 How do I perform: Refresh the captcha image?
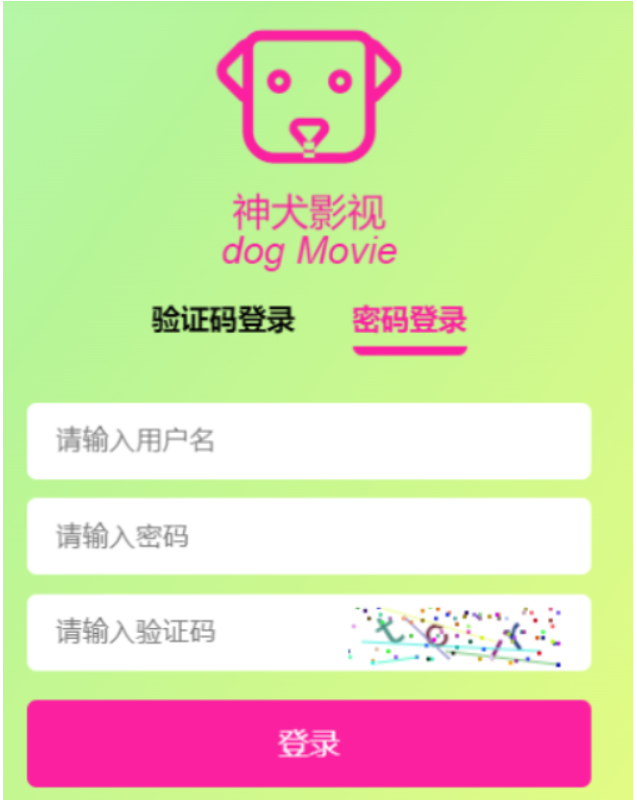pyautogui.click(x=455, y=636)
